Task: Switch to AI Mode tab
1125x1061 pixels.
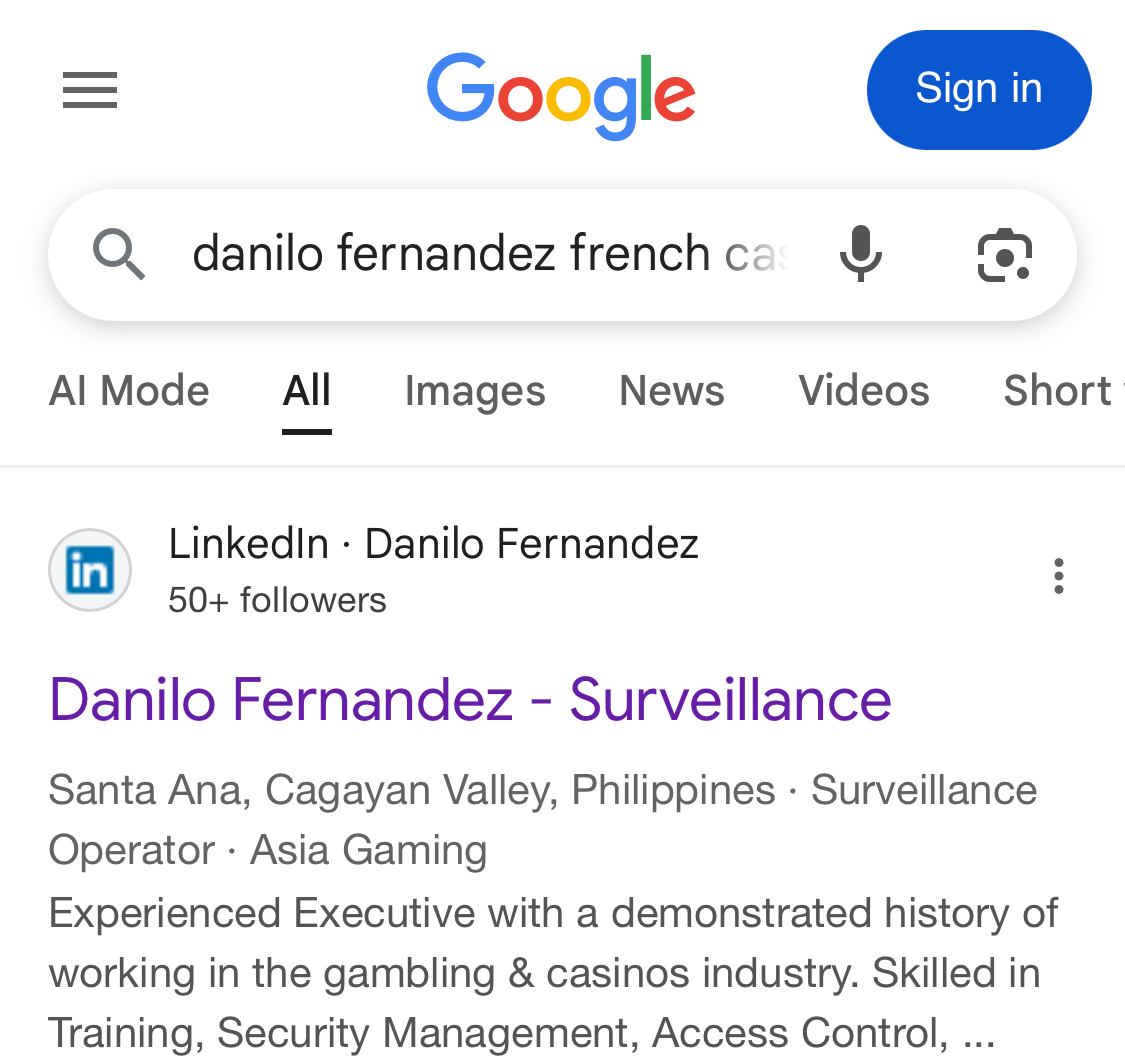Action: click(x=129, y=391)
